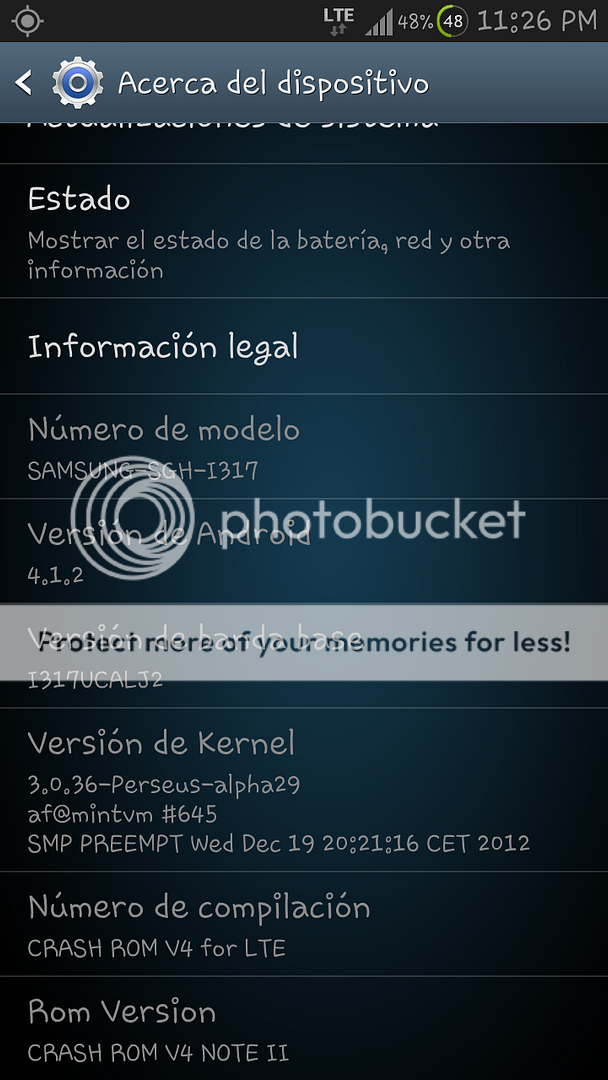The image size is (608, 1080).
Task: Tap the Número de compilación row
Action: (x=304, y=925)
